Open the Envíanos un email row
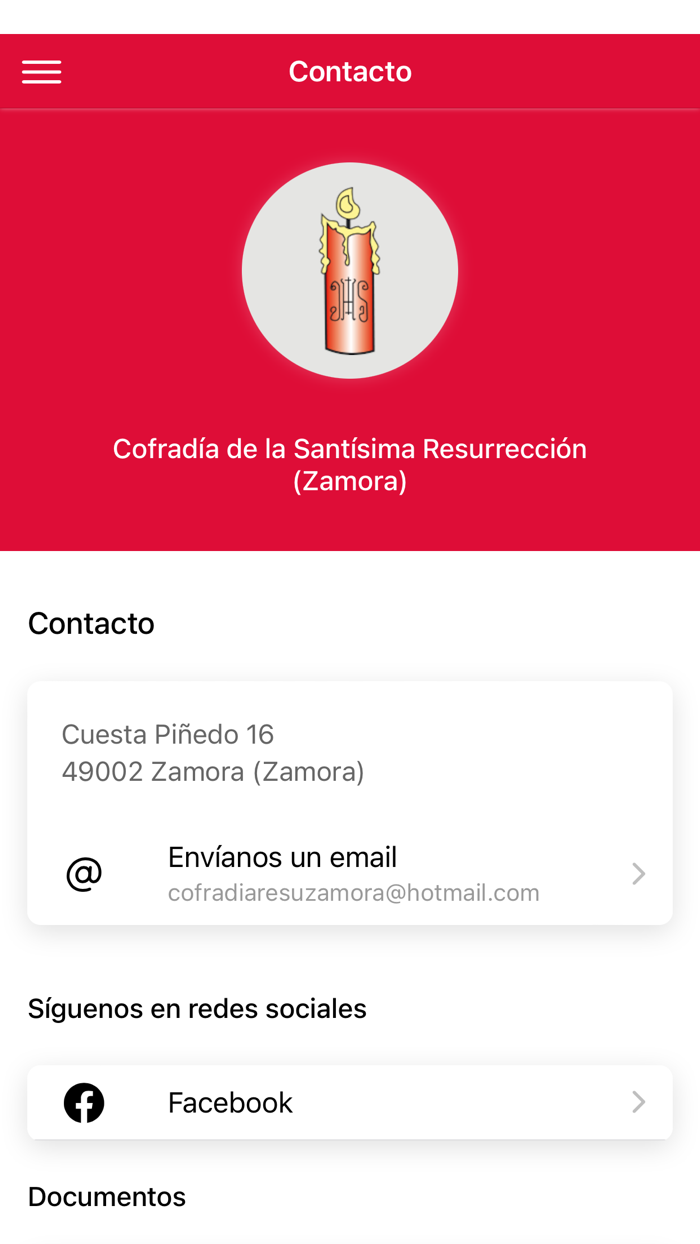The image size is (700, 1244). click(350, 874)
